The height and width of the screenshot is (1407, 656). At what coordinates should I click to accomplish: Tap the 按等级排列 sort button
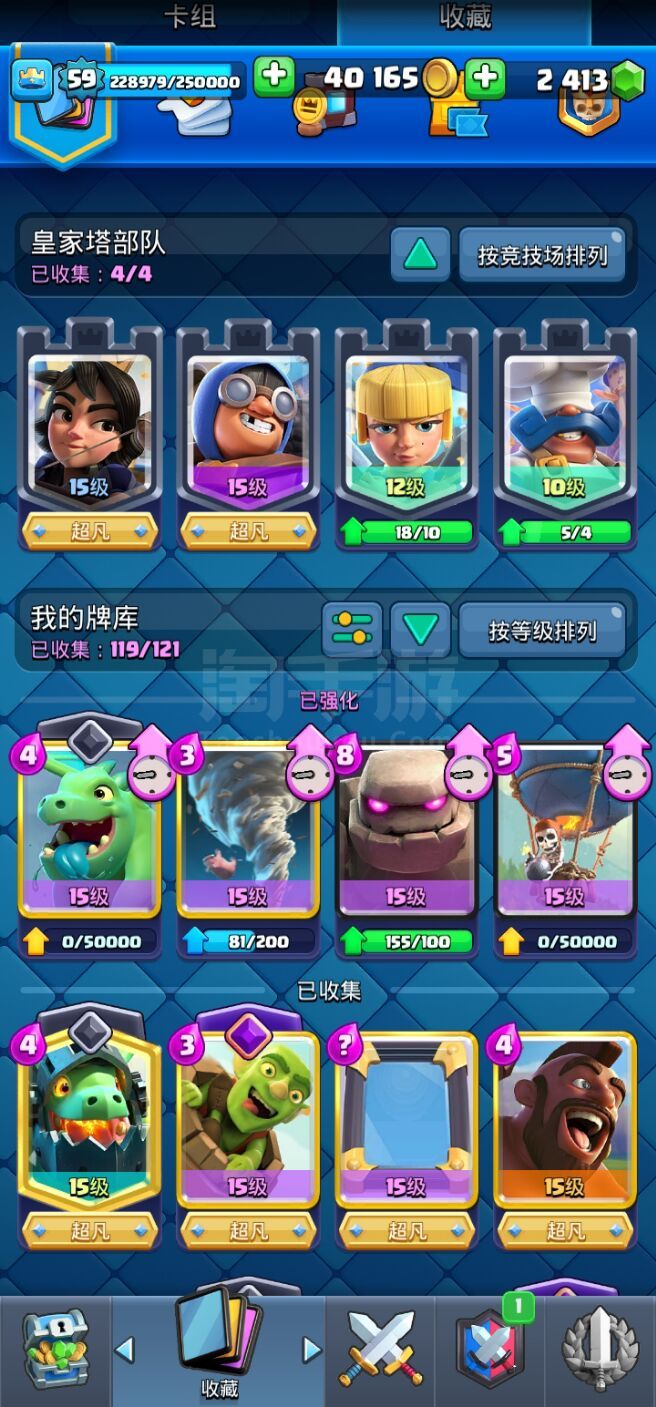[x=543, y=630]
